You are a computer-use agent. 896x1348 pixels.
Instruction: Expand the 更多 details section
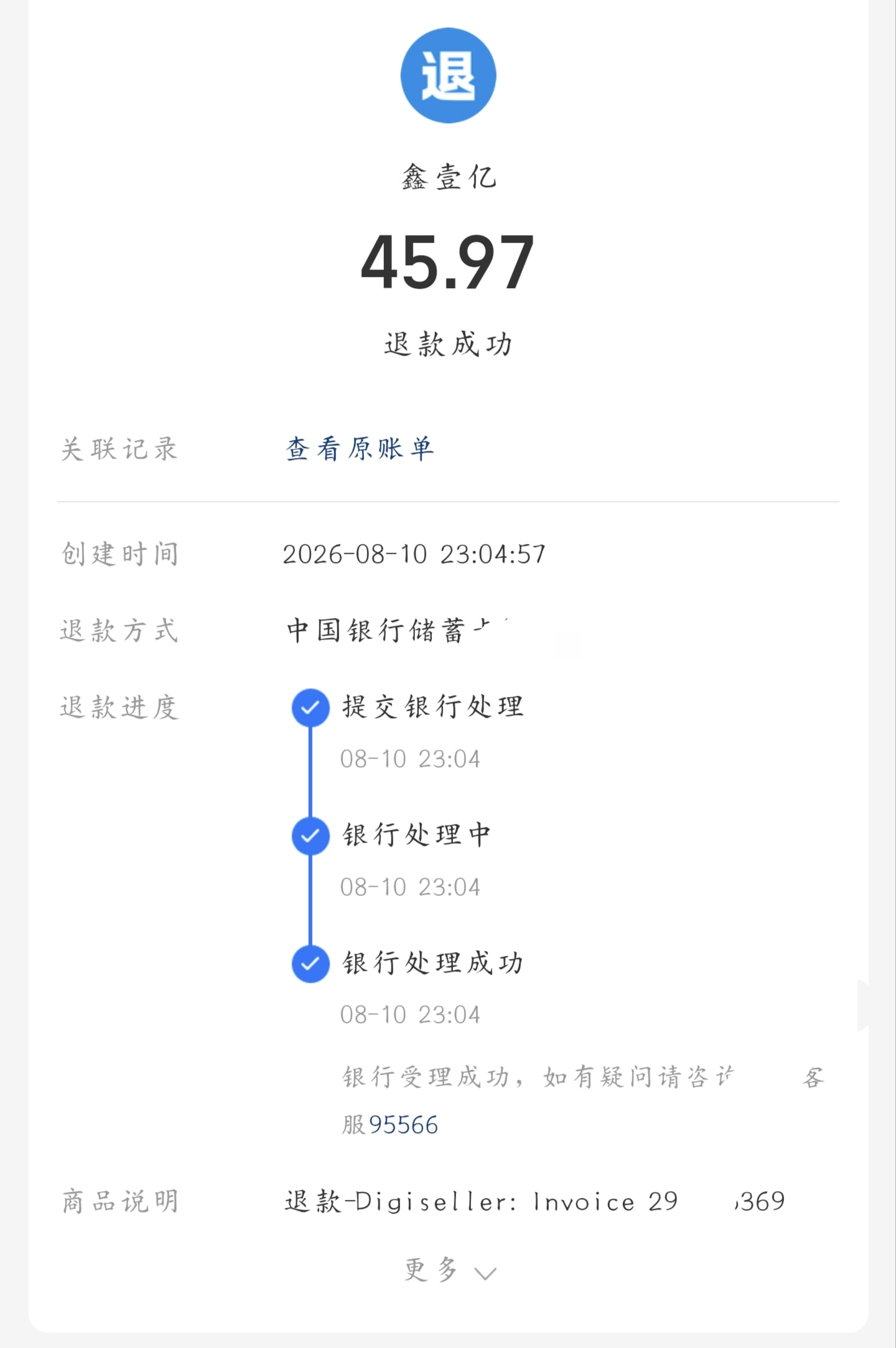click(450, 1270)
